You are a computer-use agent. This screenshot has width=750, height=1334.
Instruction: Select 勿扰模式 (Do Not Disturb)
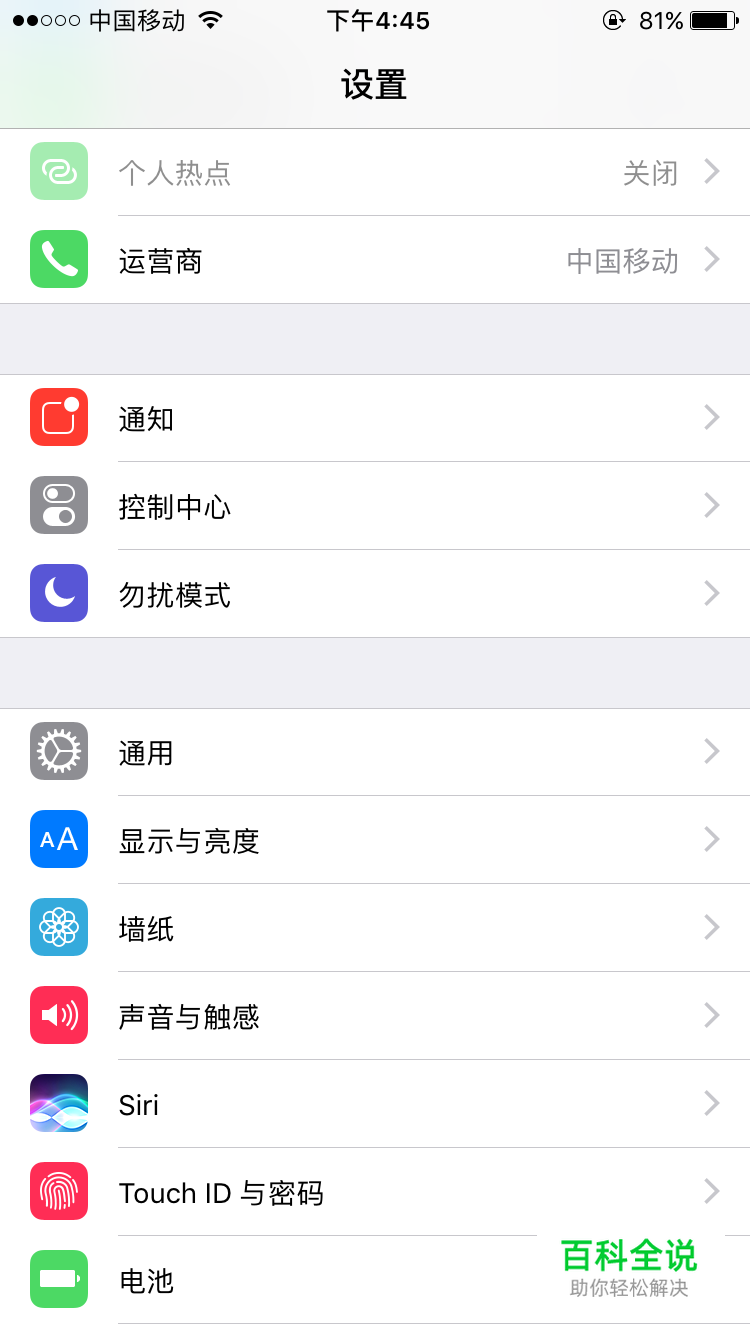click(375, 594)
